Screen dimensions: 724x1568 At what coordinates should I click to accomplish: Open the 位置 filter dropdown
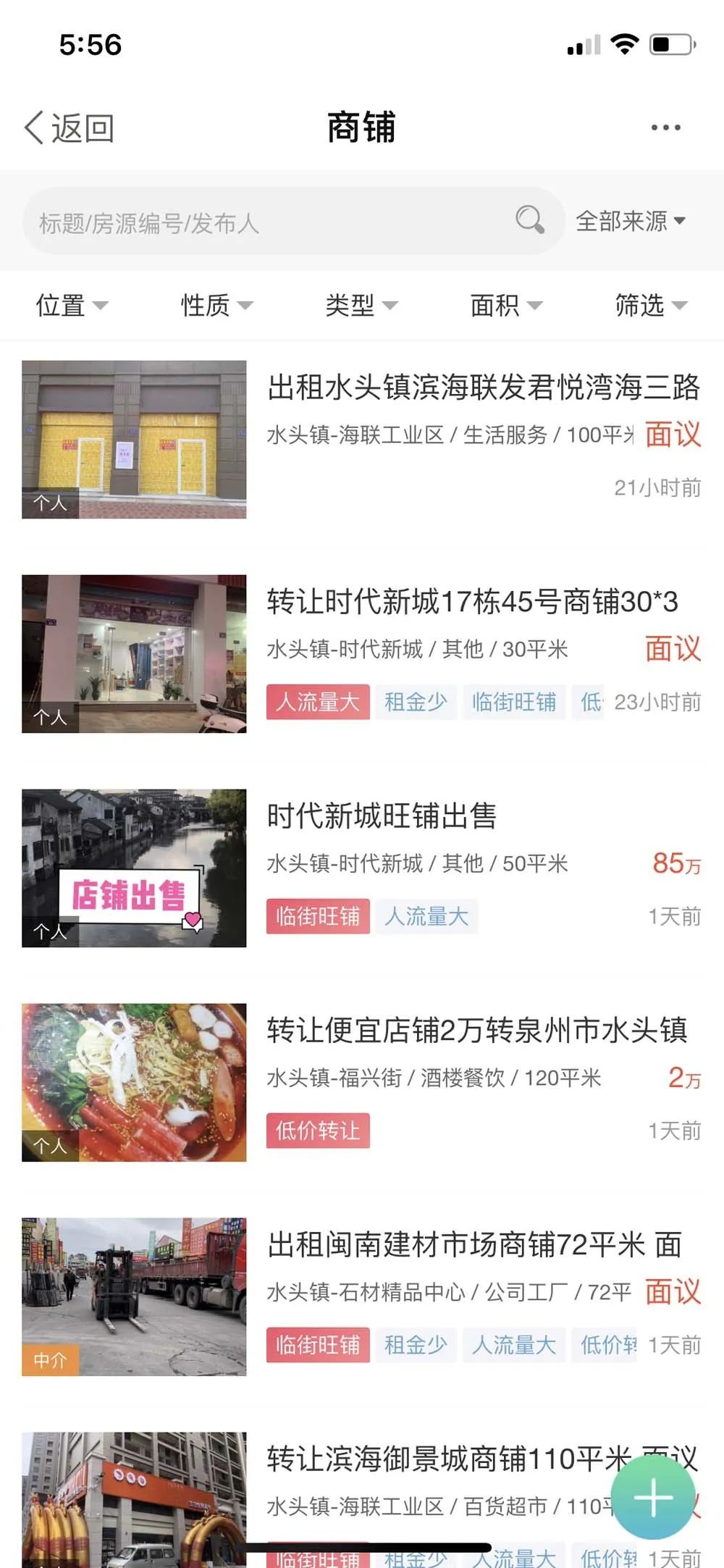point(72,305)
